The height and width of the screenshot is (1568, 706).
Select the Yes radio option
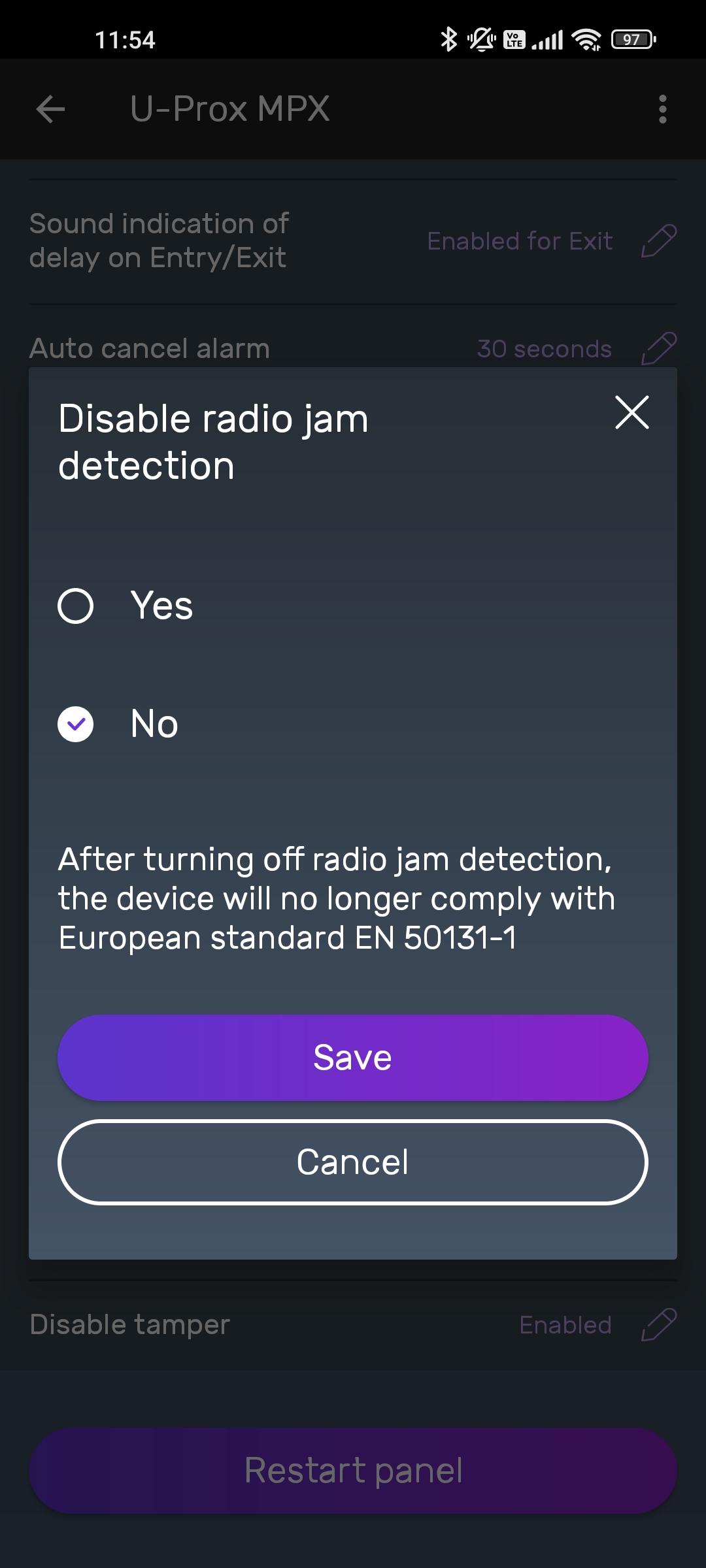76,606
